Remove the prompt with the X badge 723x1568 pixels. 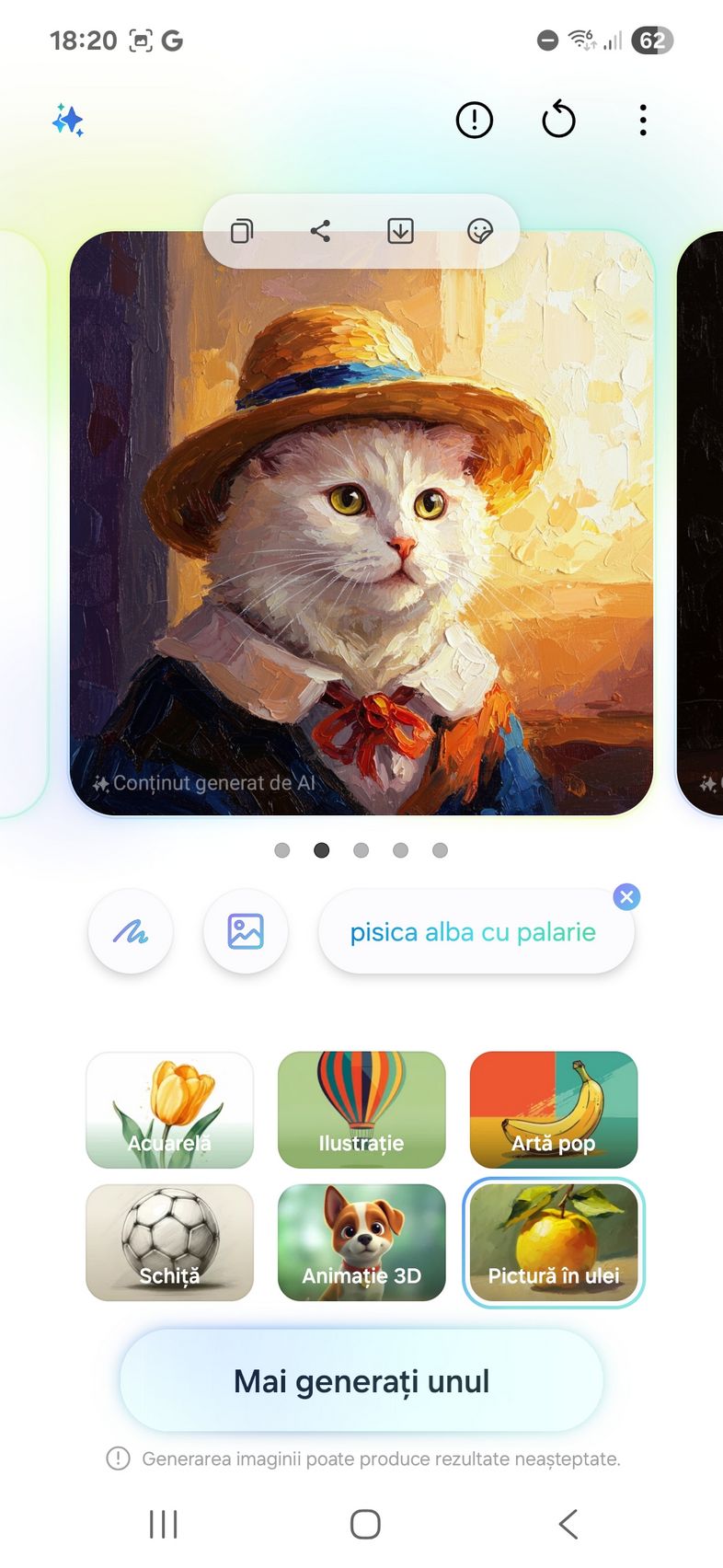tap(626, 896)
